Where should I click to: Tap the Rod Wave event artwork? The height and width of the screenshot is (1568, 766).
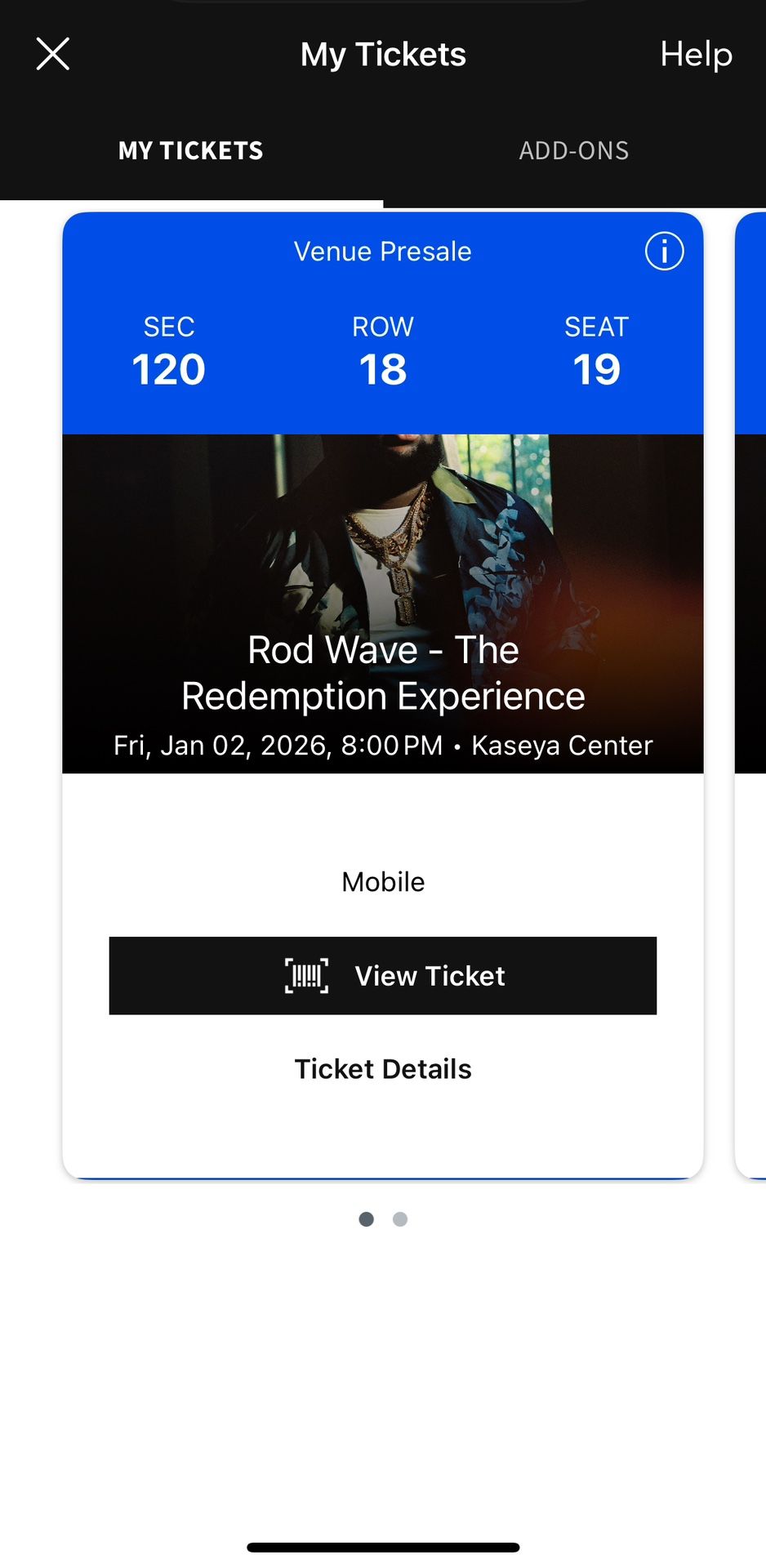382,572
